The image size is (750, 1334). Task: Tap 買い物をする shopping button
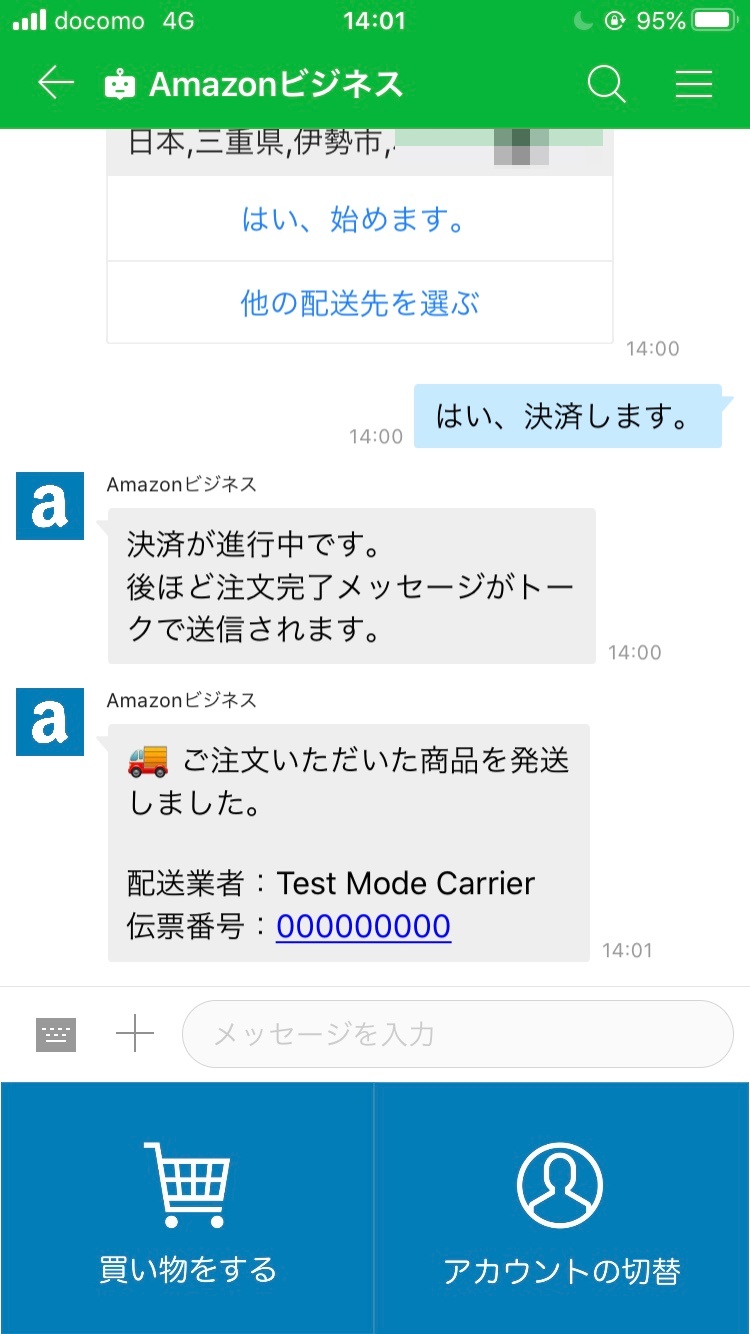coord(187,1208)
